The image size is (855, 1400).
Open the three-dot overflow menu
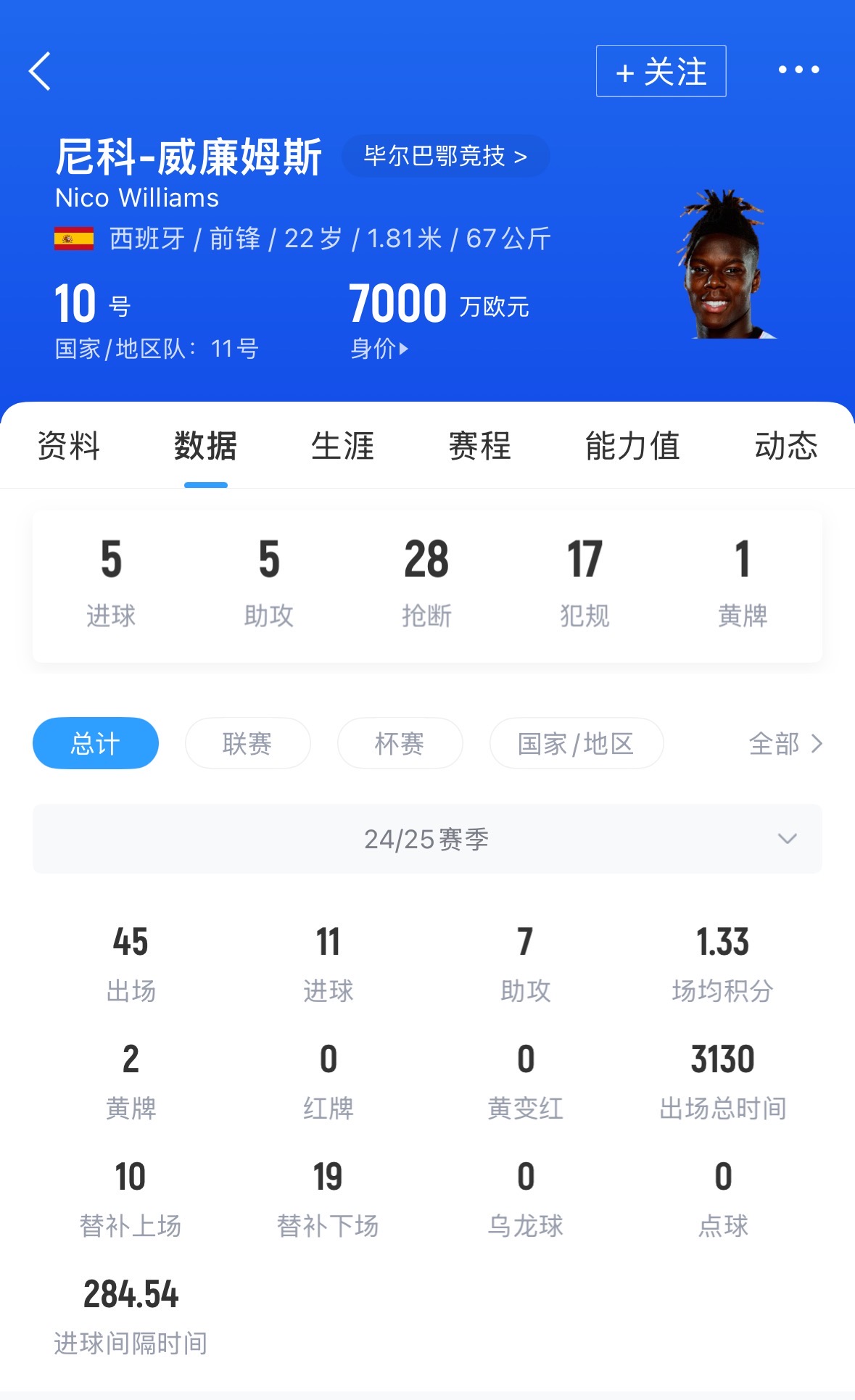(x=798, y=70)
